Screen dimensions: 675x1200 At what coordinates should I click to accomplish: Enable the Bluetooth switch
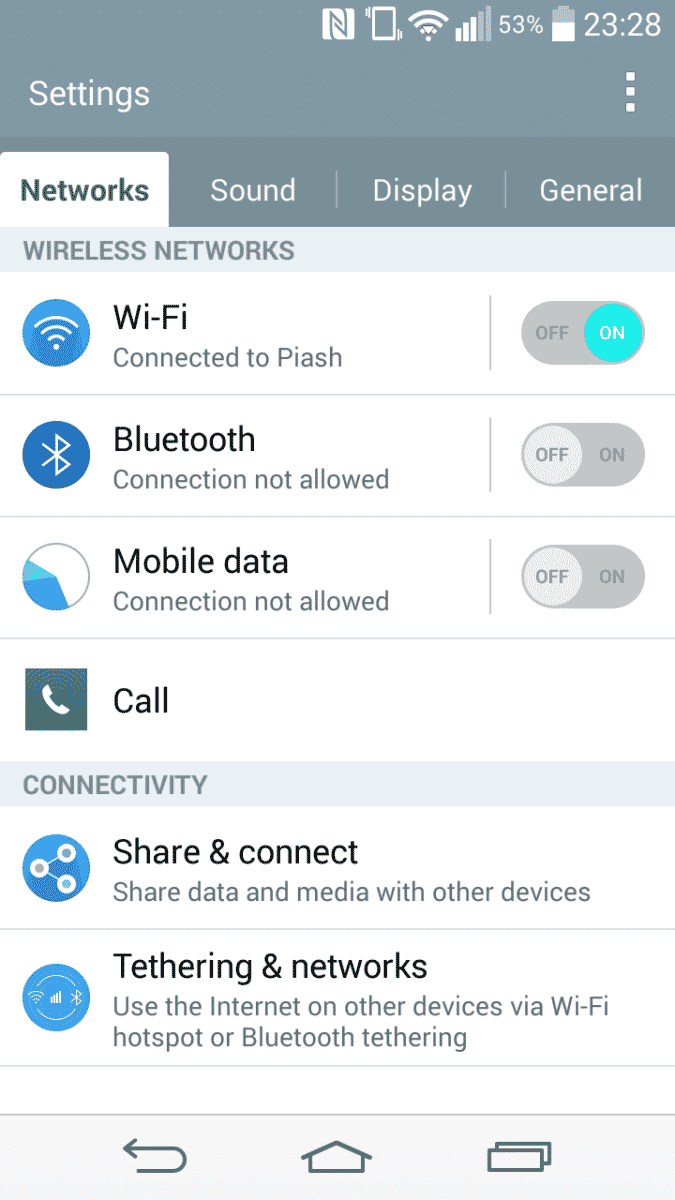(x=583, y=455)
